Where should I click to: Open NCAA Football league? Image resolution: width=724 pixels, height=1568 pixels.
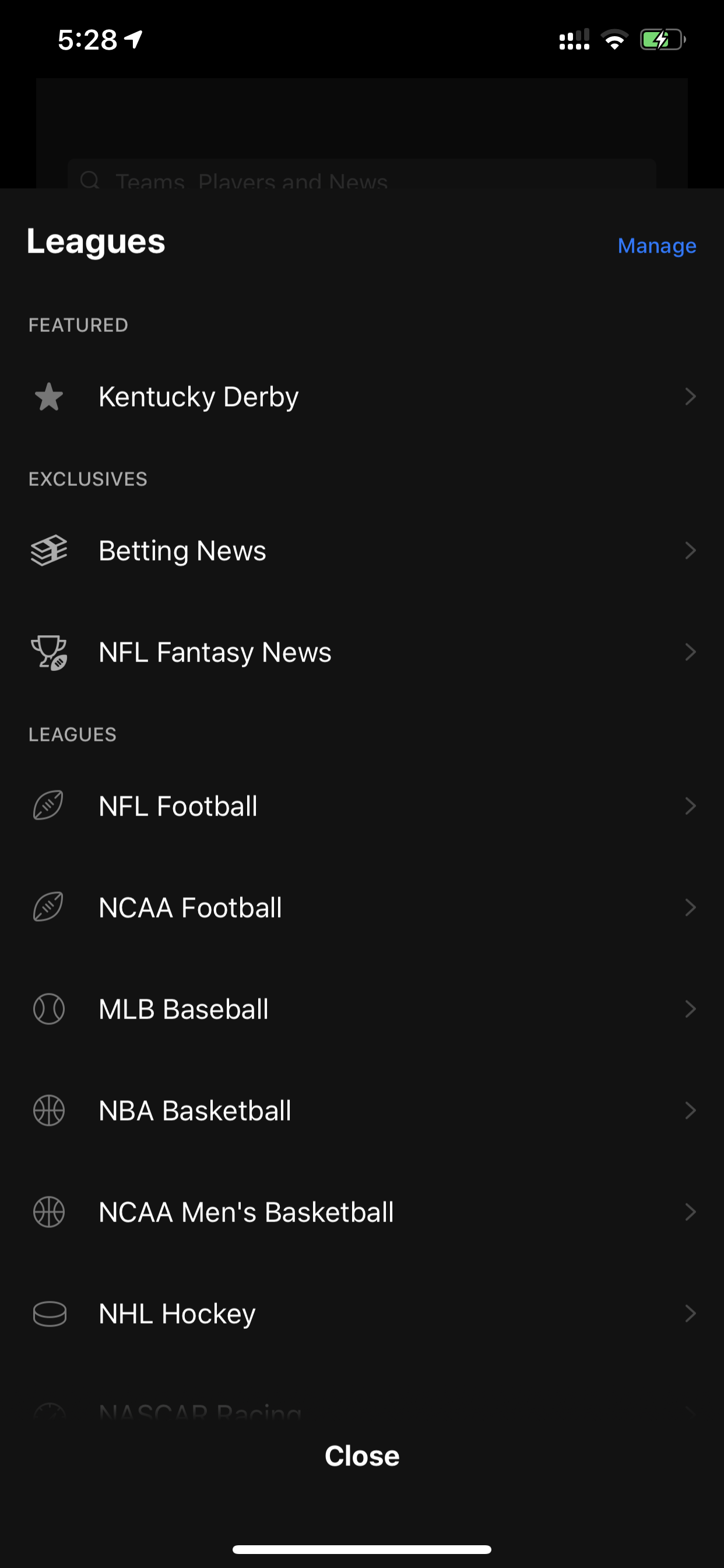(x=190, y=908)
